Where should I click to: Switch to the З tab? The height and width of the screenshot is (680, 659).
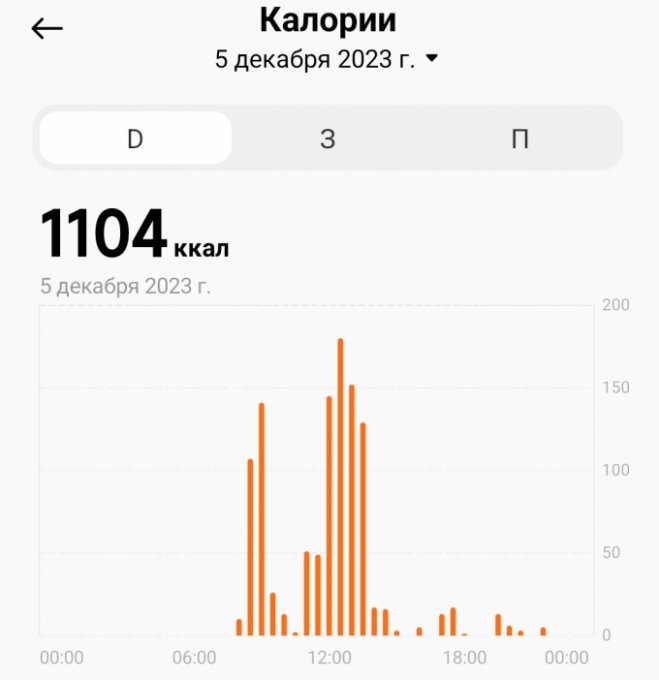pyautogui.click(x=327, y=139)
